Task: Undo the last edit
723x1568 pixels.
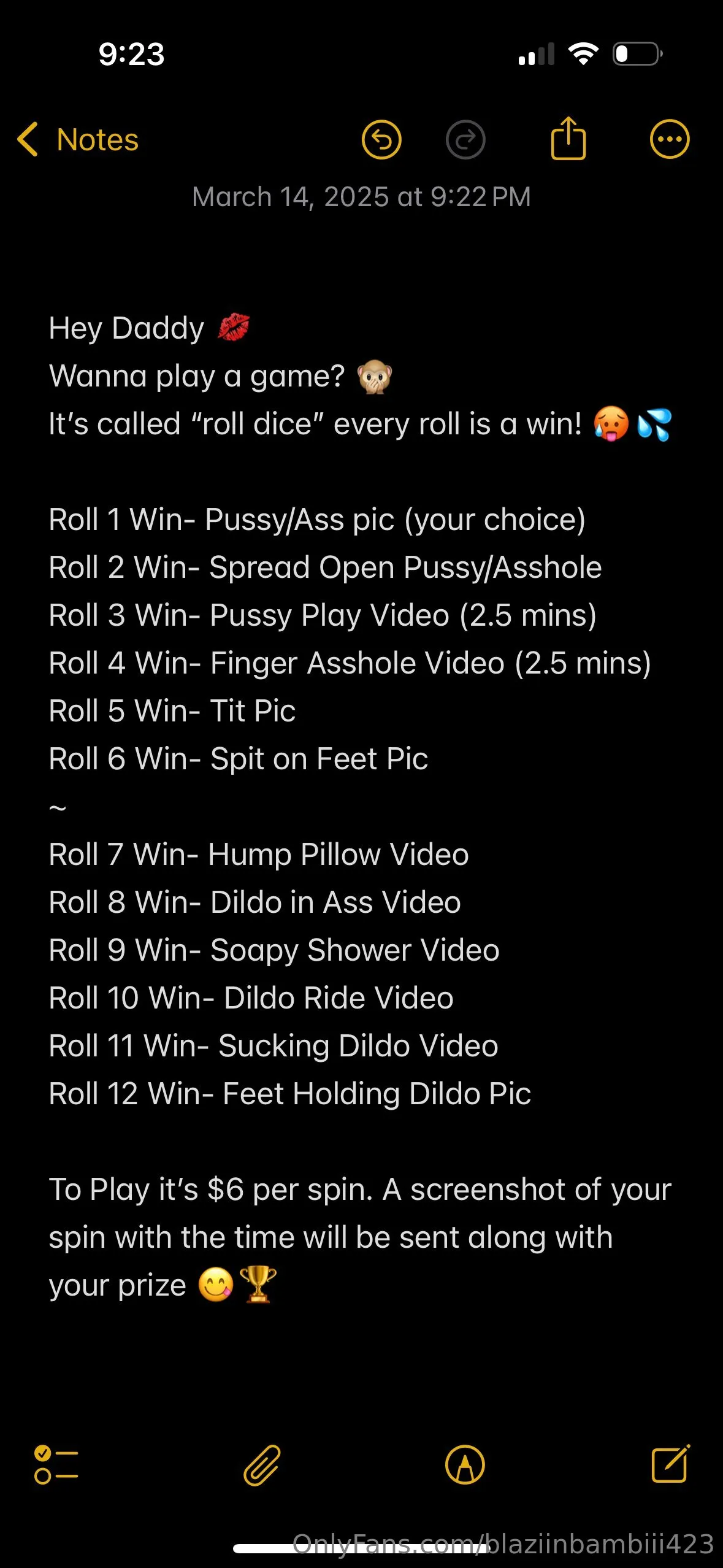Action: (x=381, y=140)
